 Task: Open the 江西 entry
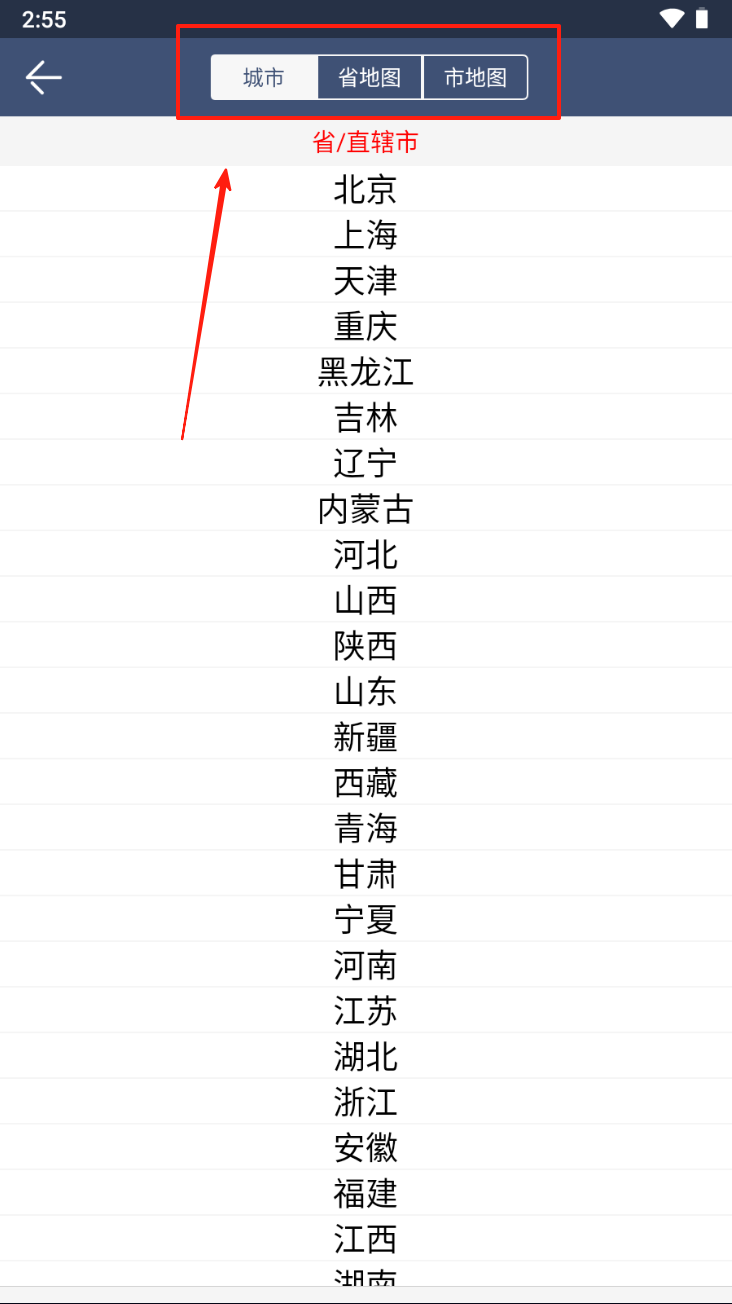[365, 1240]
